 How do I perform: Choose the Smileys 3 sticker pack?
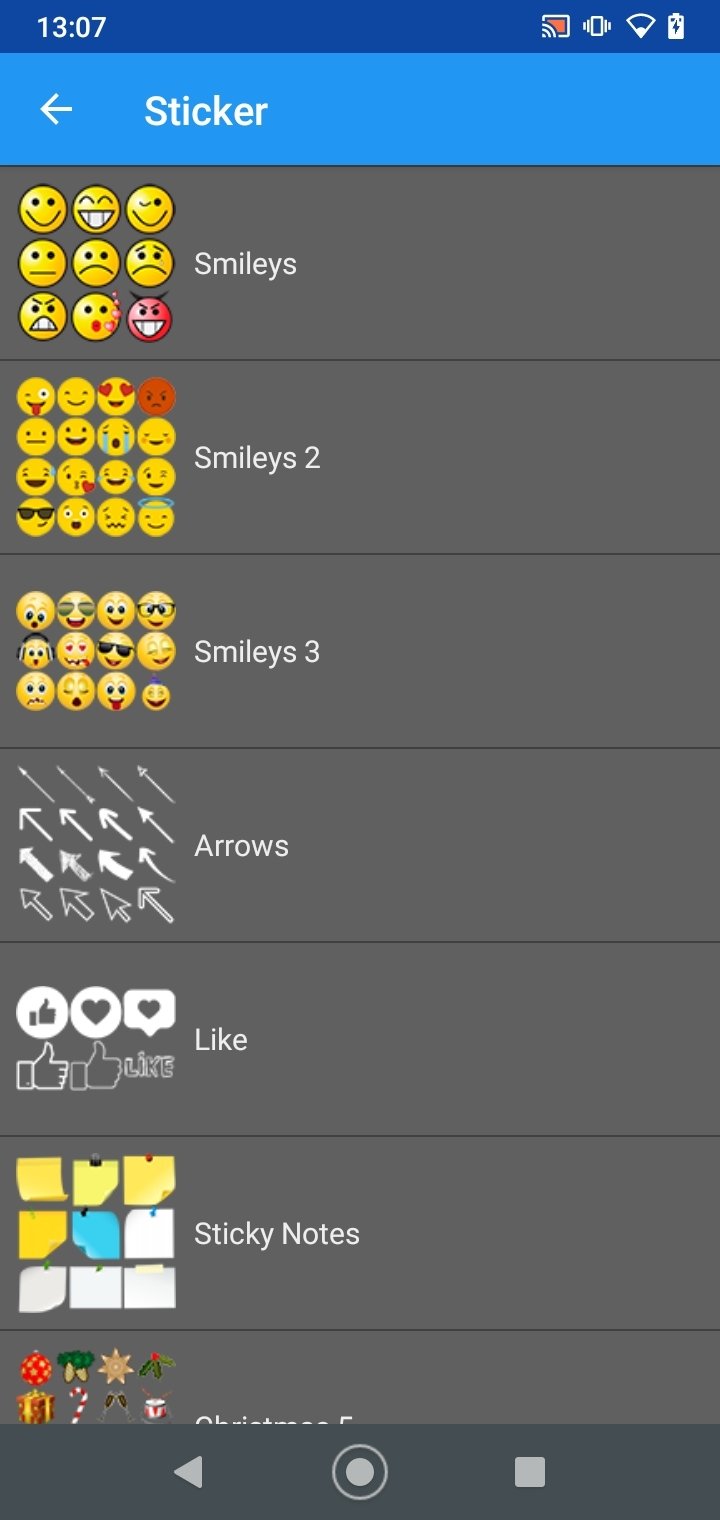[x=360, y=652]
